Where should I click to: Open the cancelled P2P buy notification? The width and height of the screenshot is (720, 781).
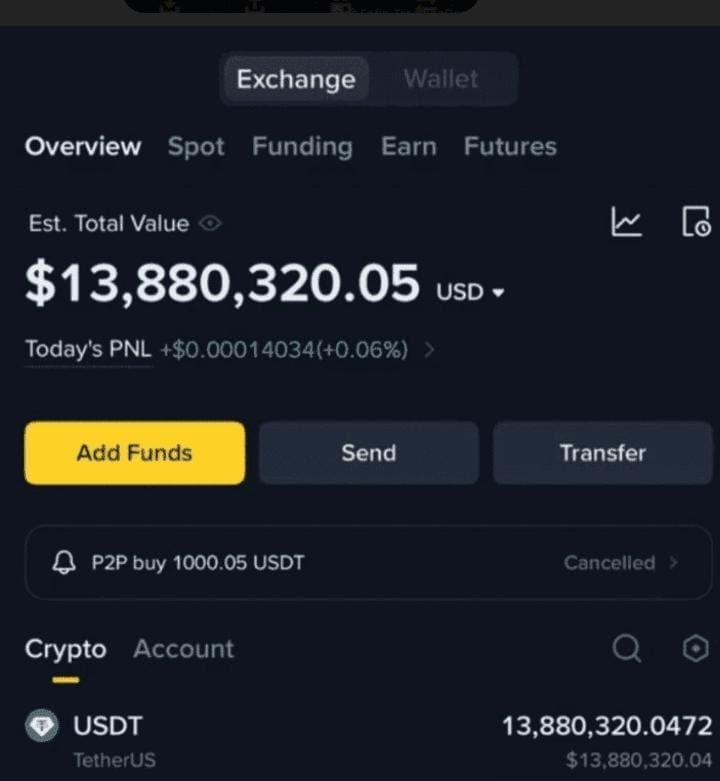point(368,563)
